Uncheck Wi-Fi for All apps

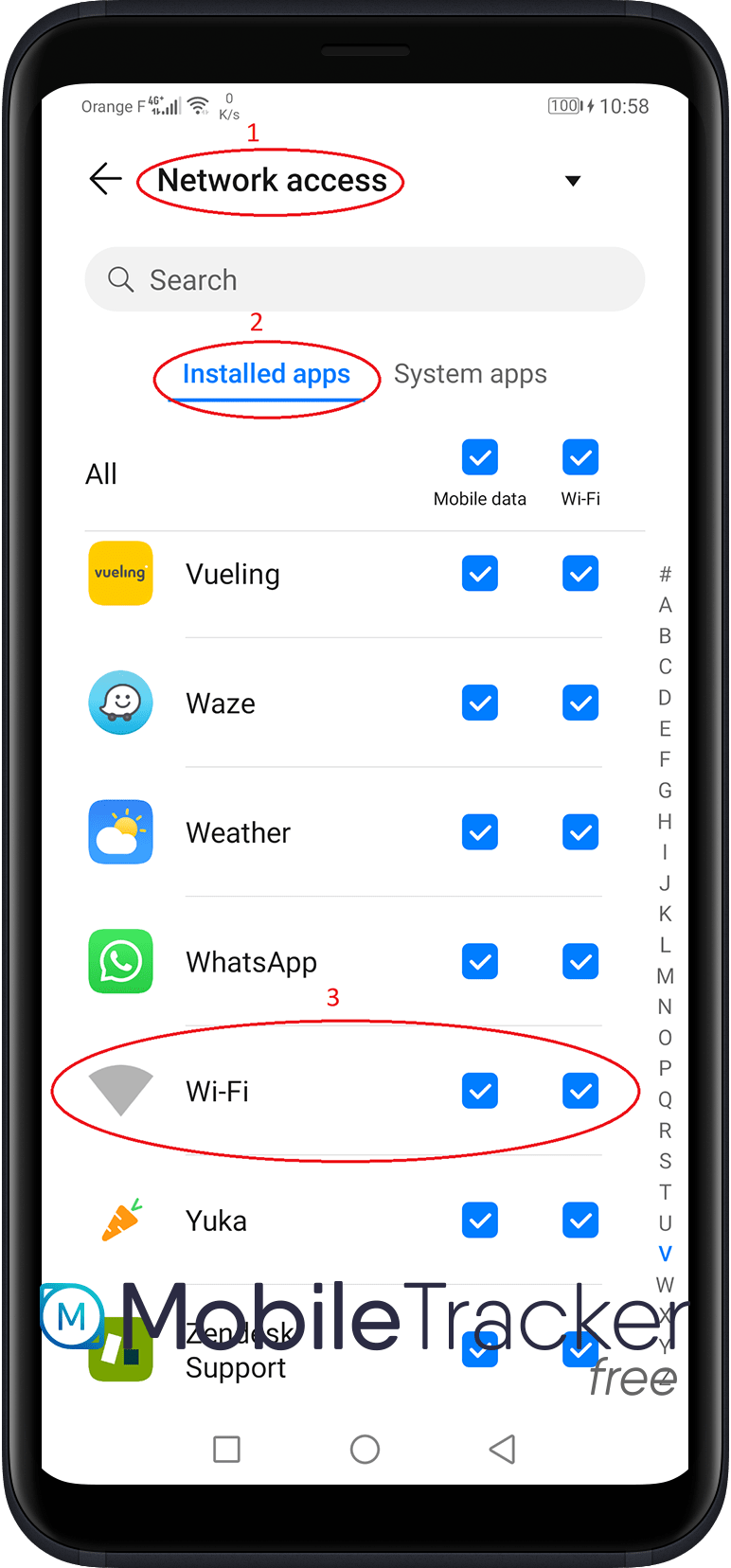(x=580, y=458)
